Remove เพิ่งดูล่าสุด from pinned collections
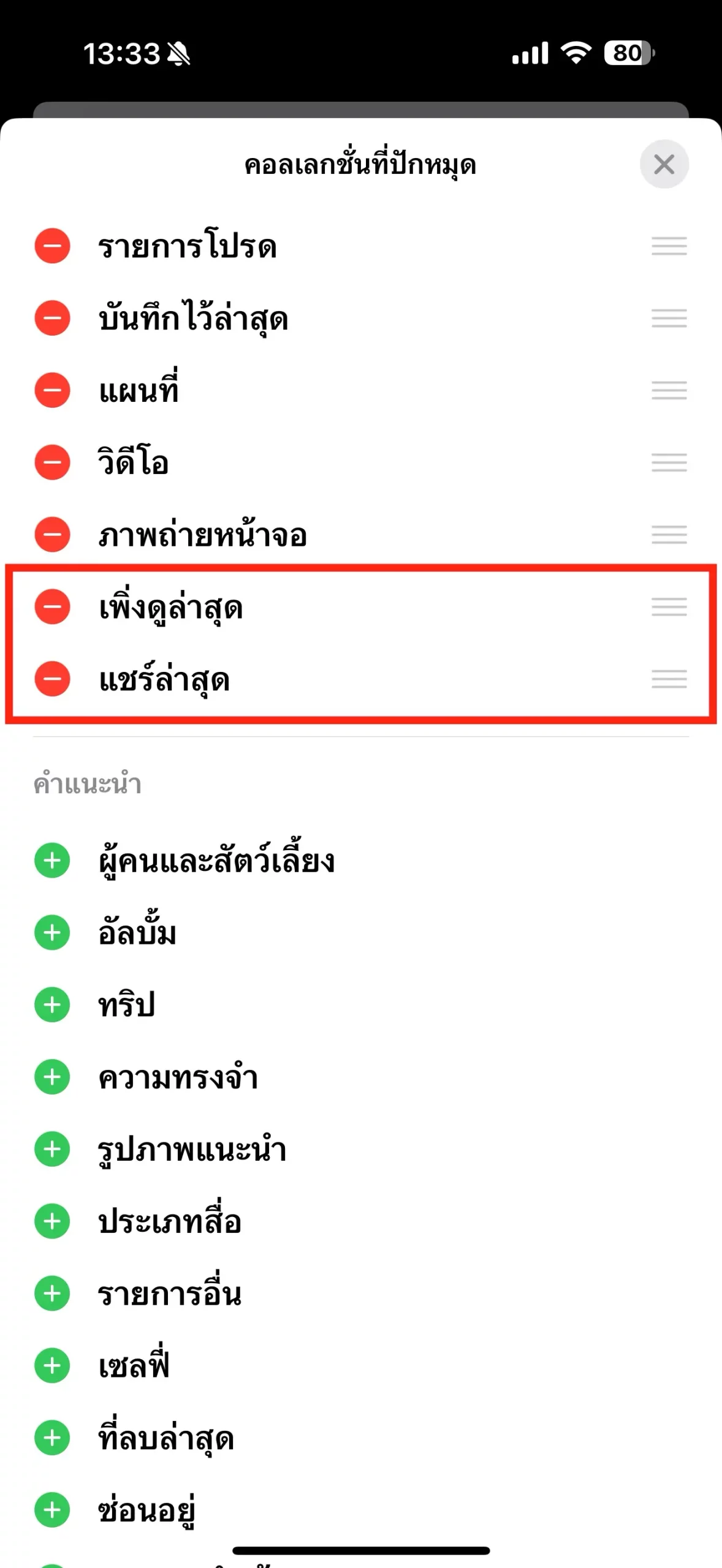722x1568 pixels. click(52, 607)
